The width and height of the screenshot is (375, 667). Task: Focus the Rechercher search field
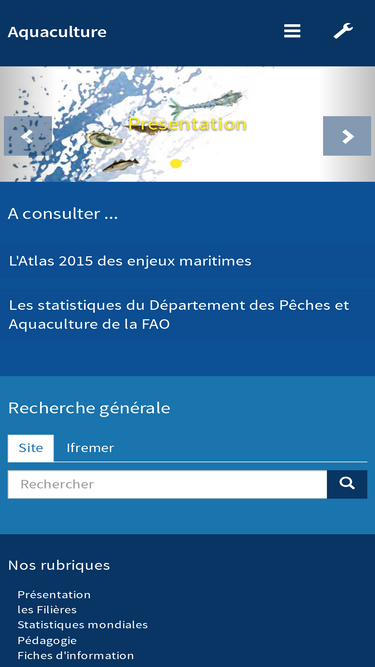pos(168,484)
